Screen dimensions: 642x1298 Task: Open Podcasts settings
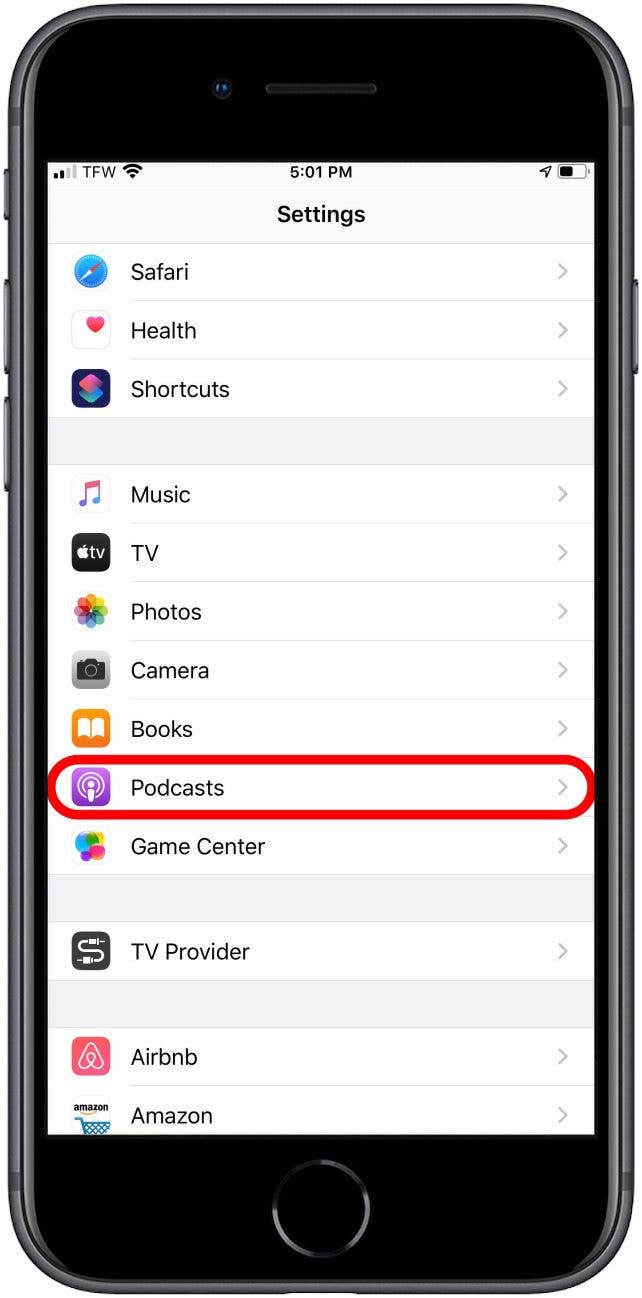(320, 787)
